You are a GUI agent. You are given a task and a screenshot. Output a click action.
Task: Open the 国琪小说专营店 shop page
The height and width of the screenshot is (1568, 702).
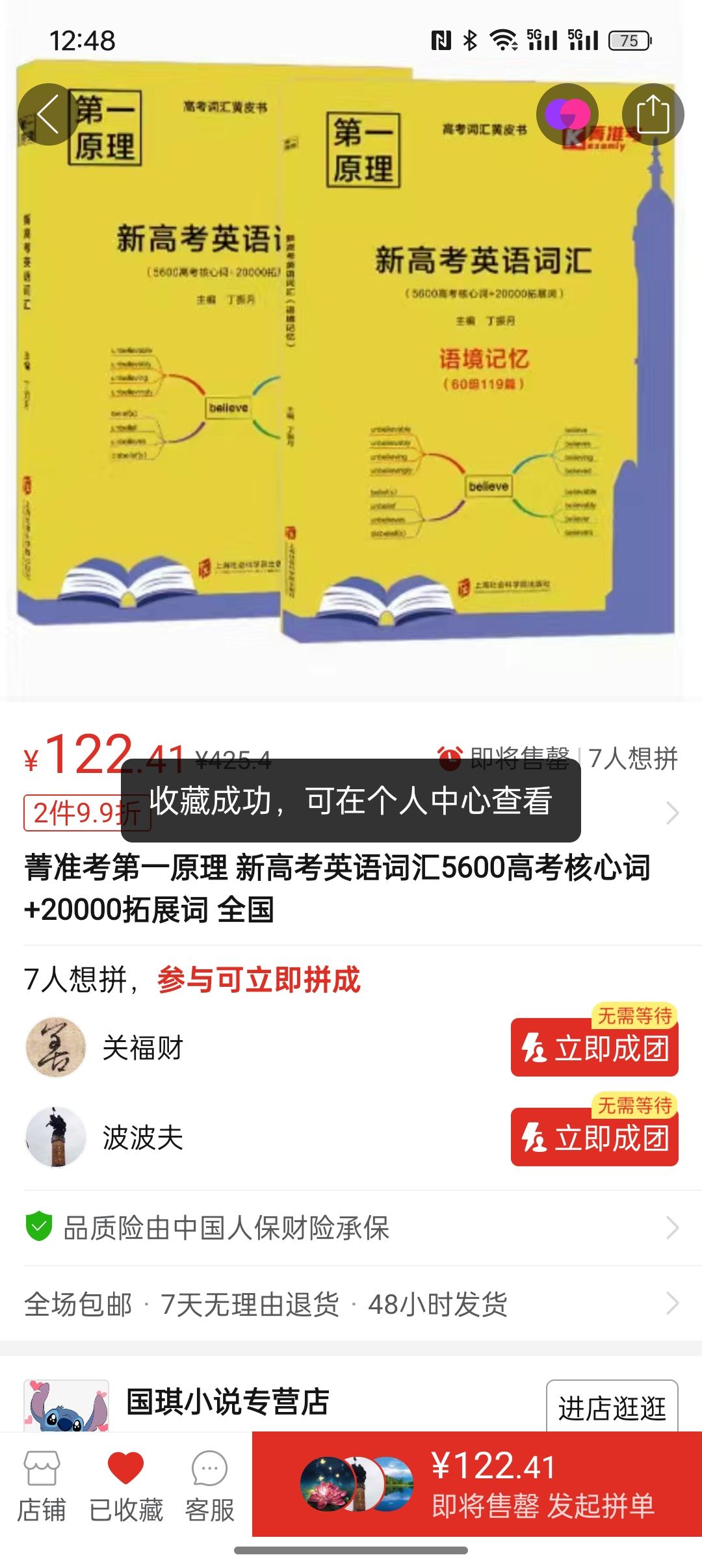[x=227, y=1402]
